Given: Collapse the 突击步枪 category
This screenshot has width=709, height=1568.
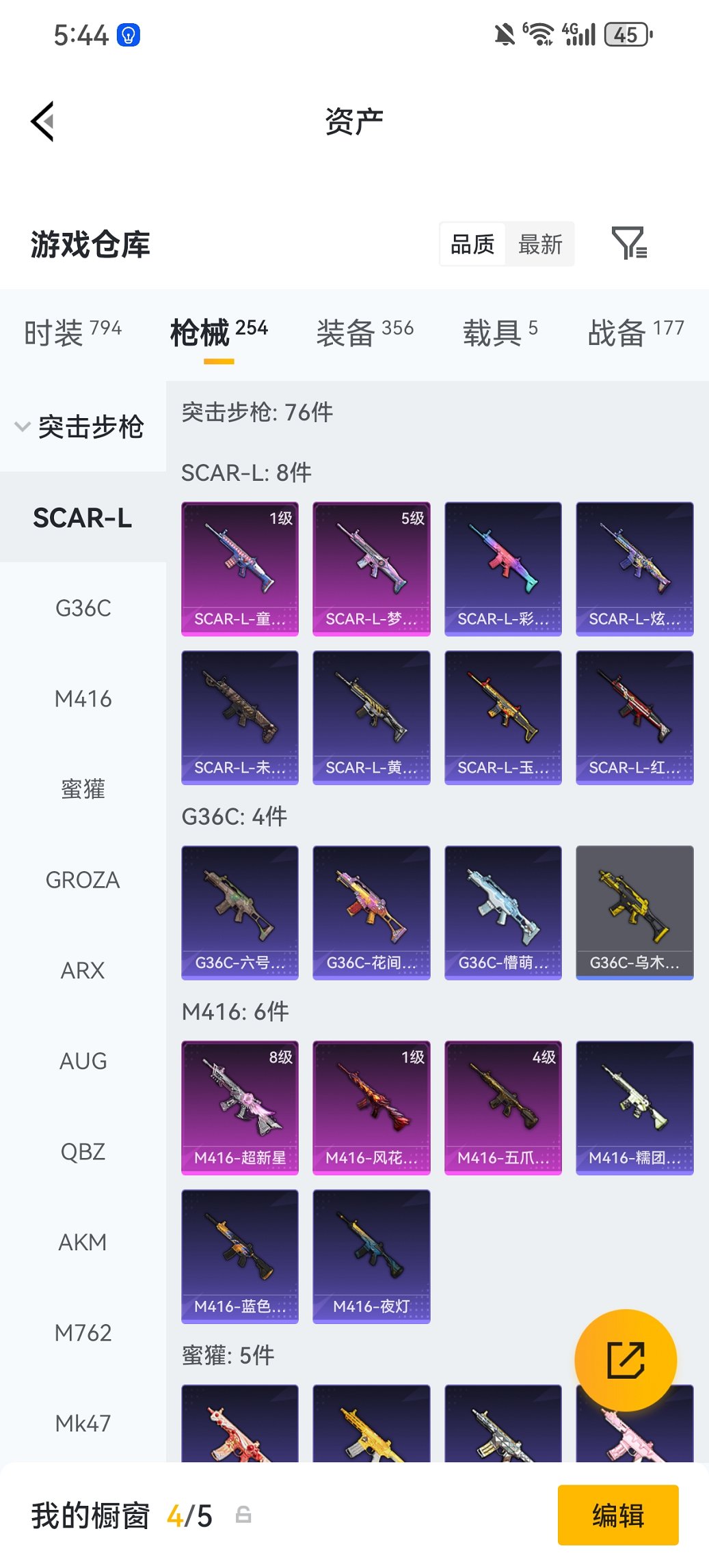Looking at the screenshot, I should pyautogui.click(x=79, y=427).
